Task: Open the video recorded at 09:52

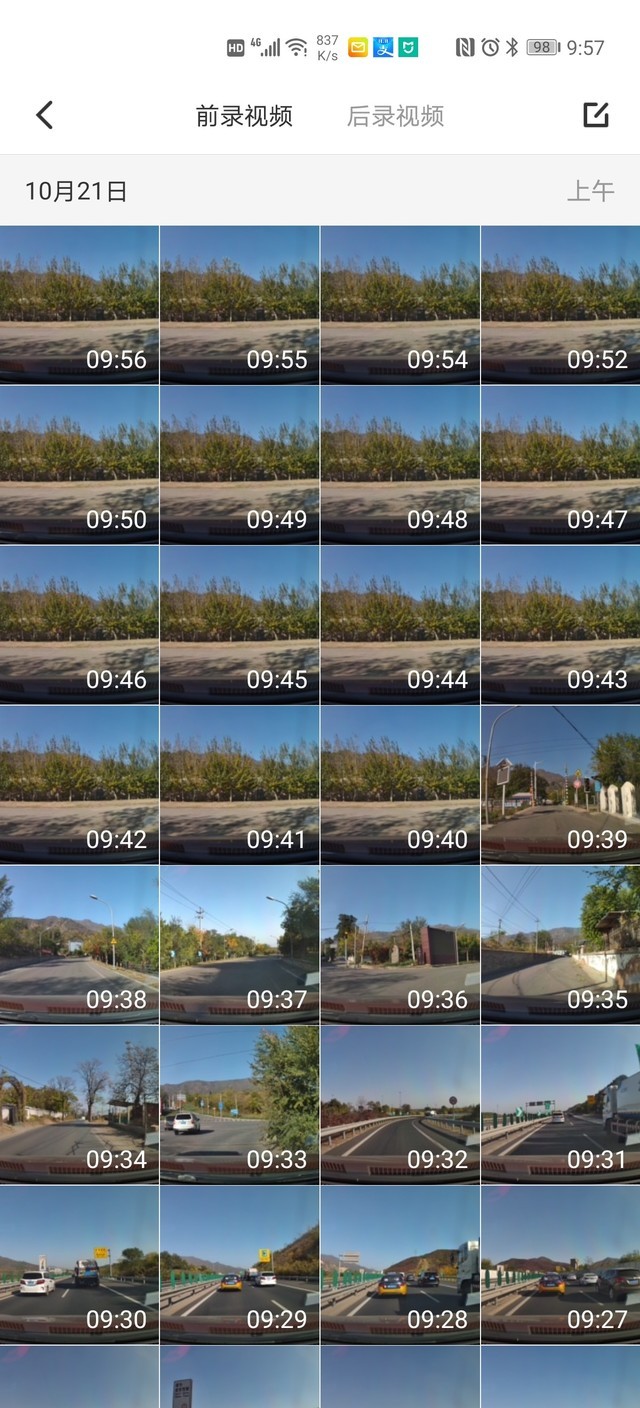Action: tap(560, 304)
